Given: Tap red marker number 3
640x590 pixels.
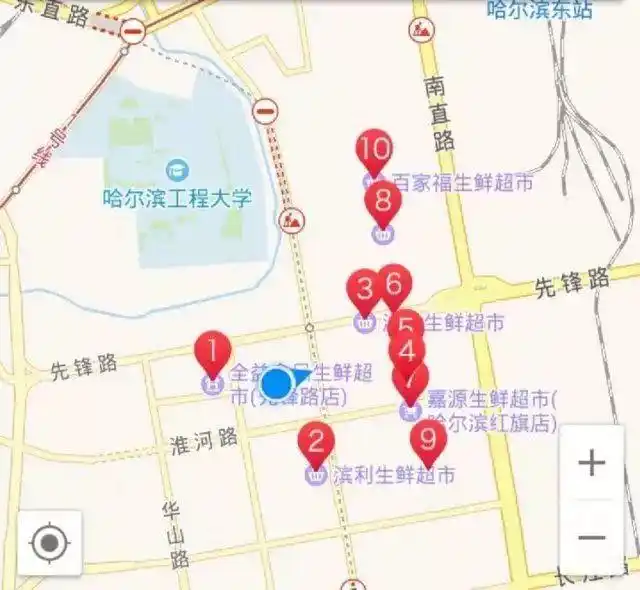Looking at the screenshot, I should coord(363,289).
